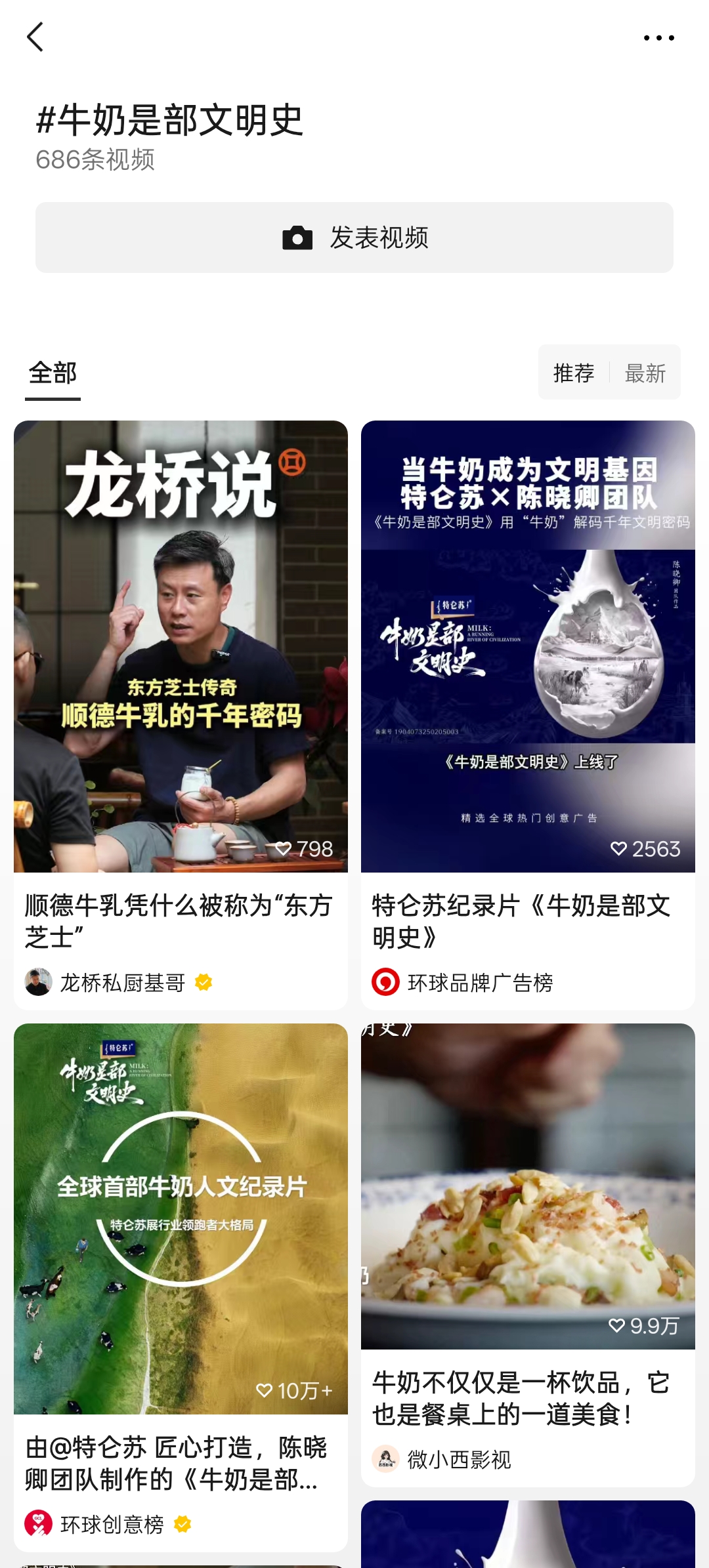Open the video 顺德牛乳凭什么被称为“东方芝士”
Screen dimensions: 709x1568
pos(181,646)
